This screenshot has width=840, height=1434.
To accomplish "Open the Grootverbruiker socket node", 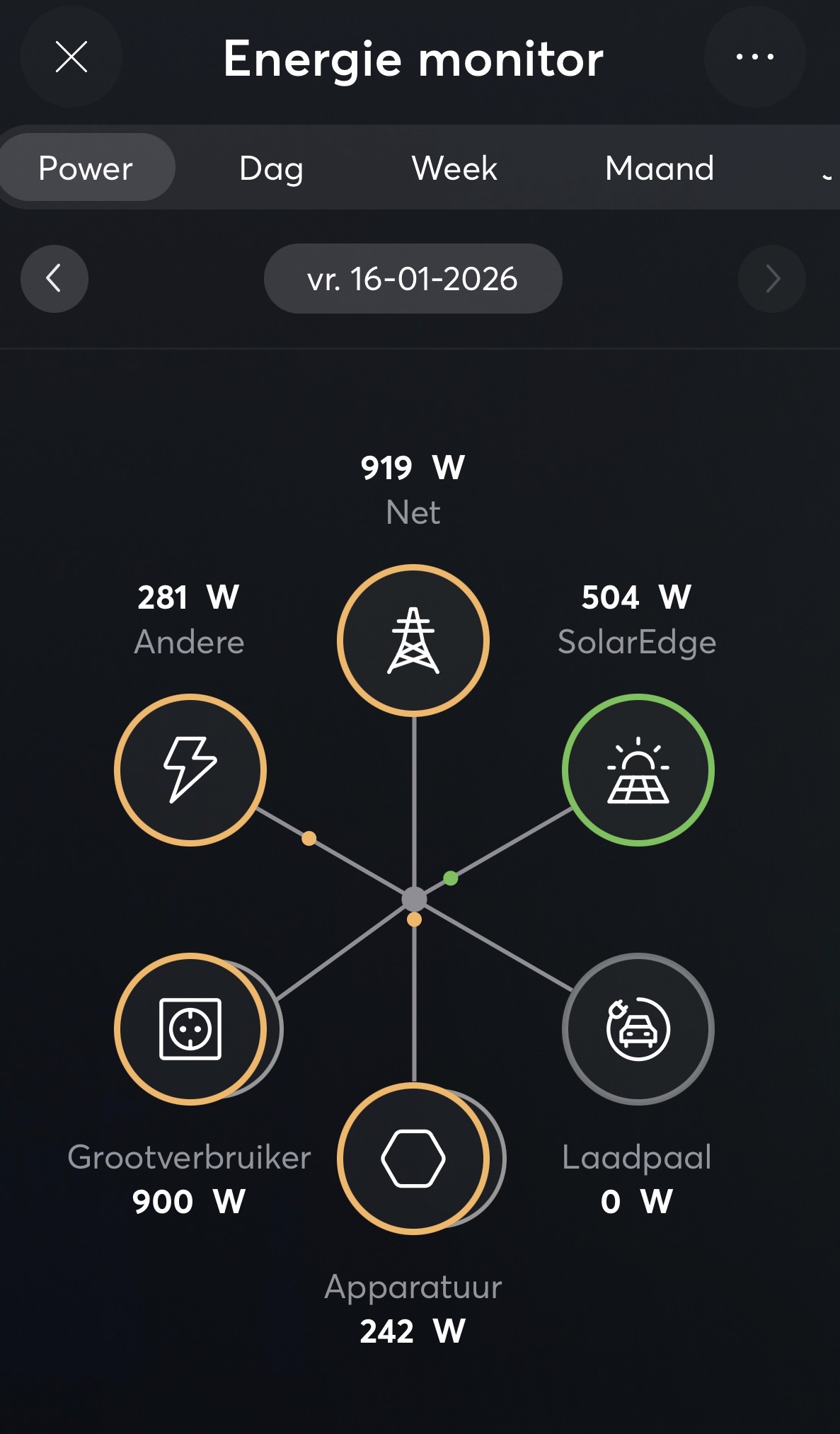I will 190,1029.
